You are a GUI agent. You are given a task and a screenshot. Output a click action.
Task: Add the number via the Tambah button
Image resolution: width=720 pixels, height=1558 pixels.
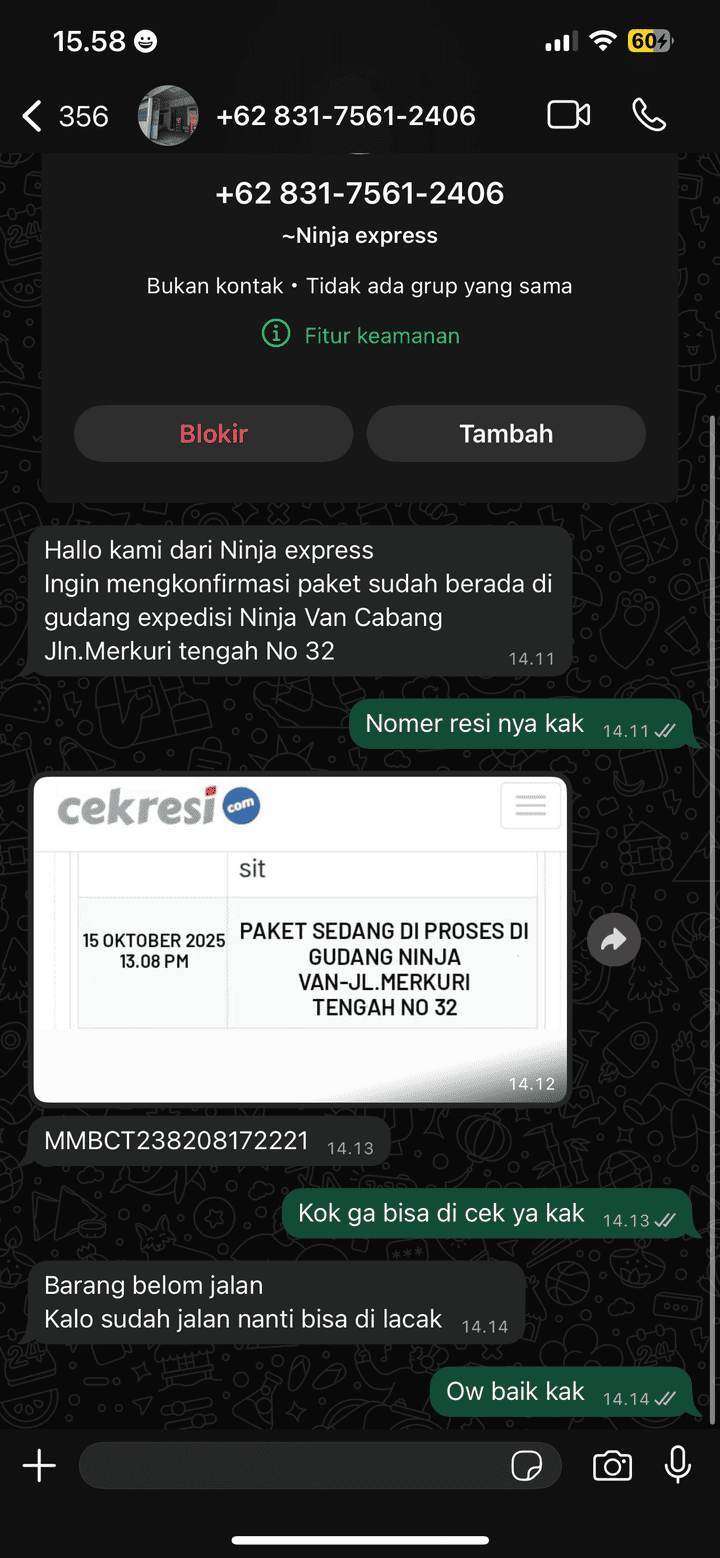tap(506, 434)
